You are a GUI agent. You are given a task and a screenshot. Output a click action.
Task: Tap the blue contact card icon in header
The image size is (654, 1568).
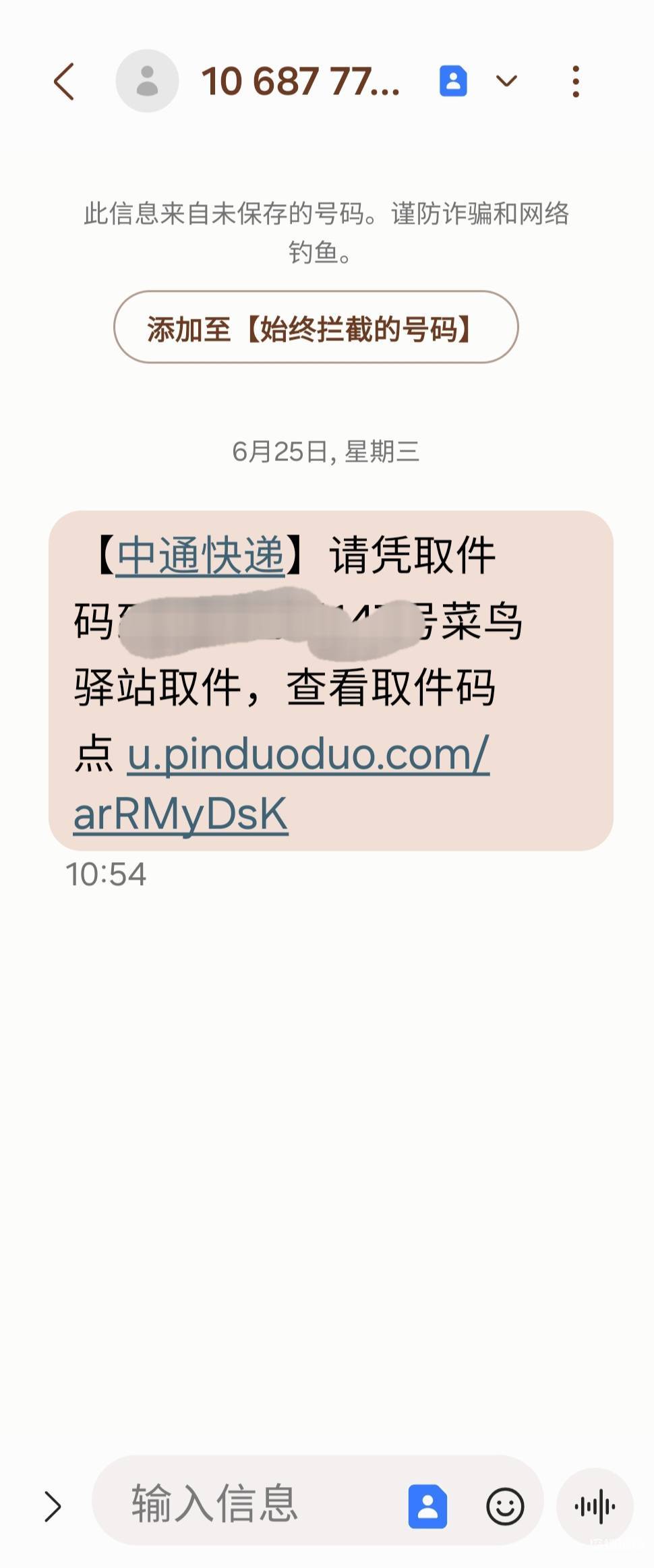tap(453, 82)
